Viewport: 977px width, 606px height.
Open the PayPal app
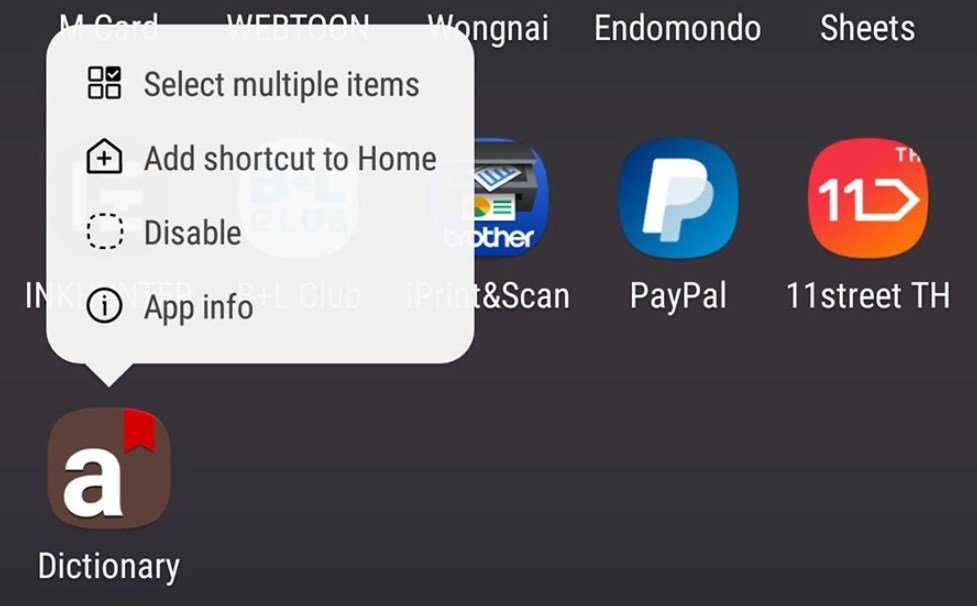677,200
